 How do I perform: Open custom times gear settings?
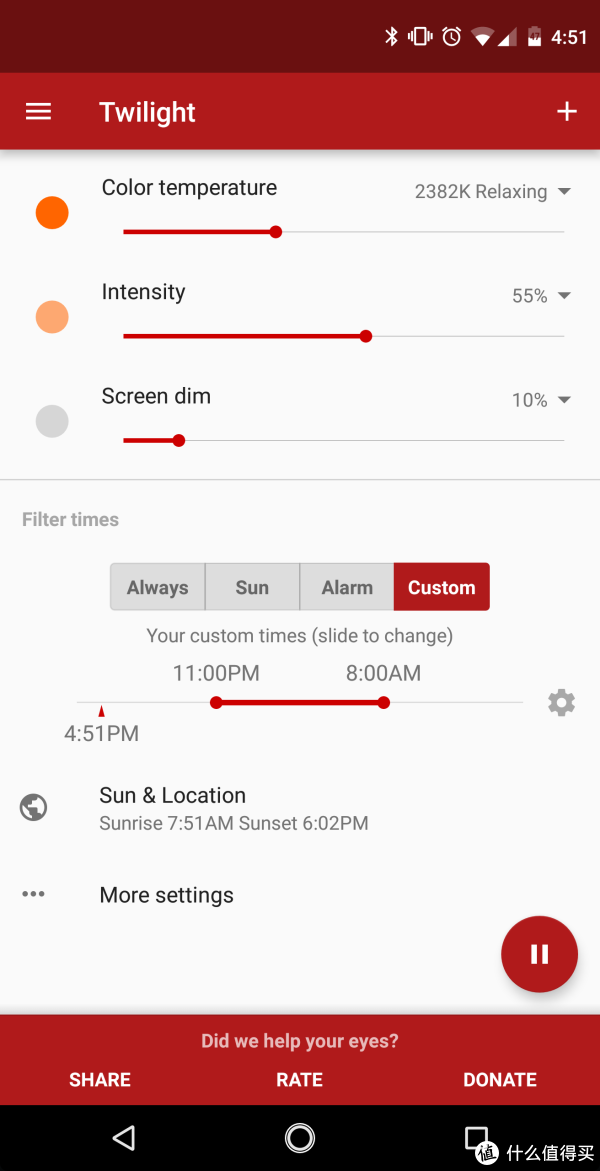561,703
